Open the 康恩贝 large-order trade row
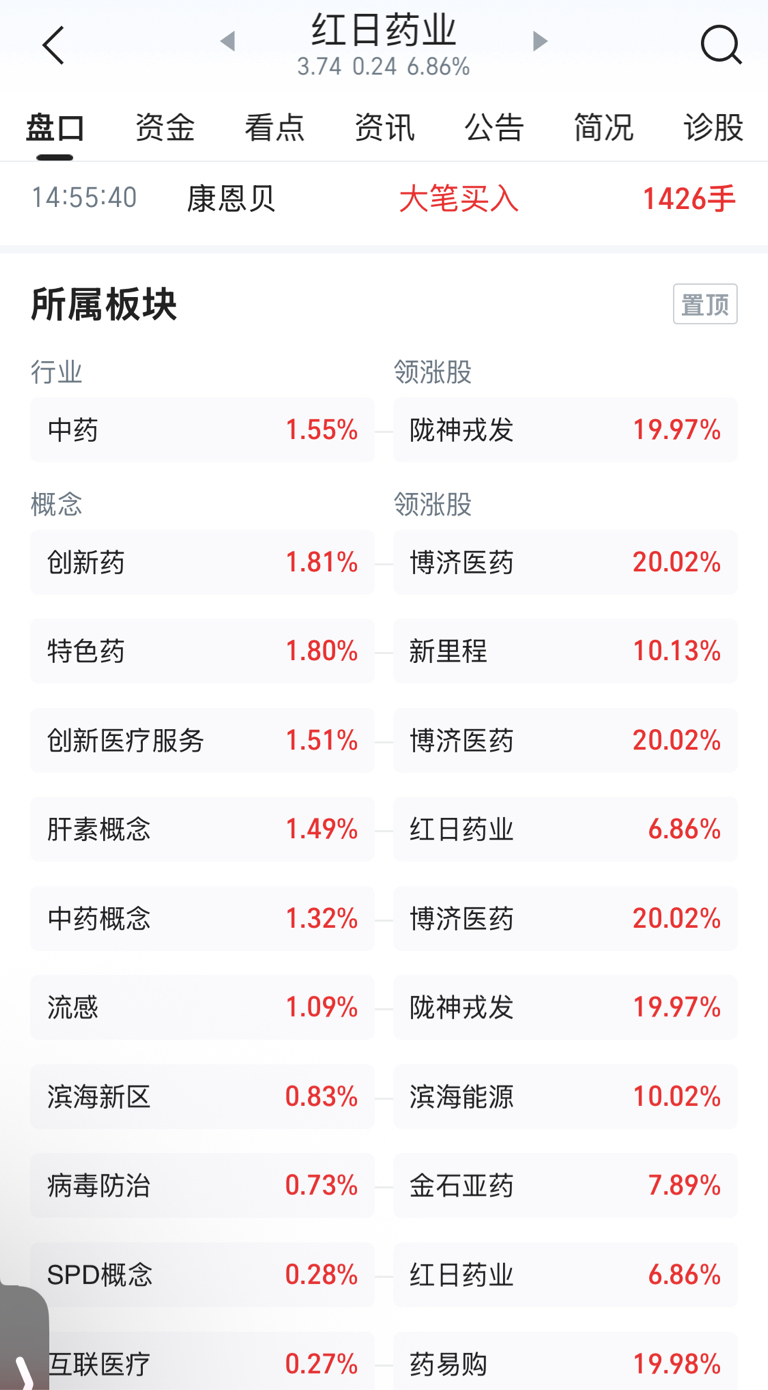Image resolution: width=768 pixels, height=1390 pixels. tap(384, 198)
